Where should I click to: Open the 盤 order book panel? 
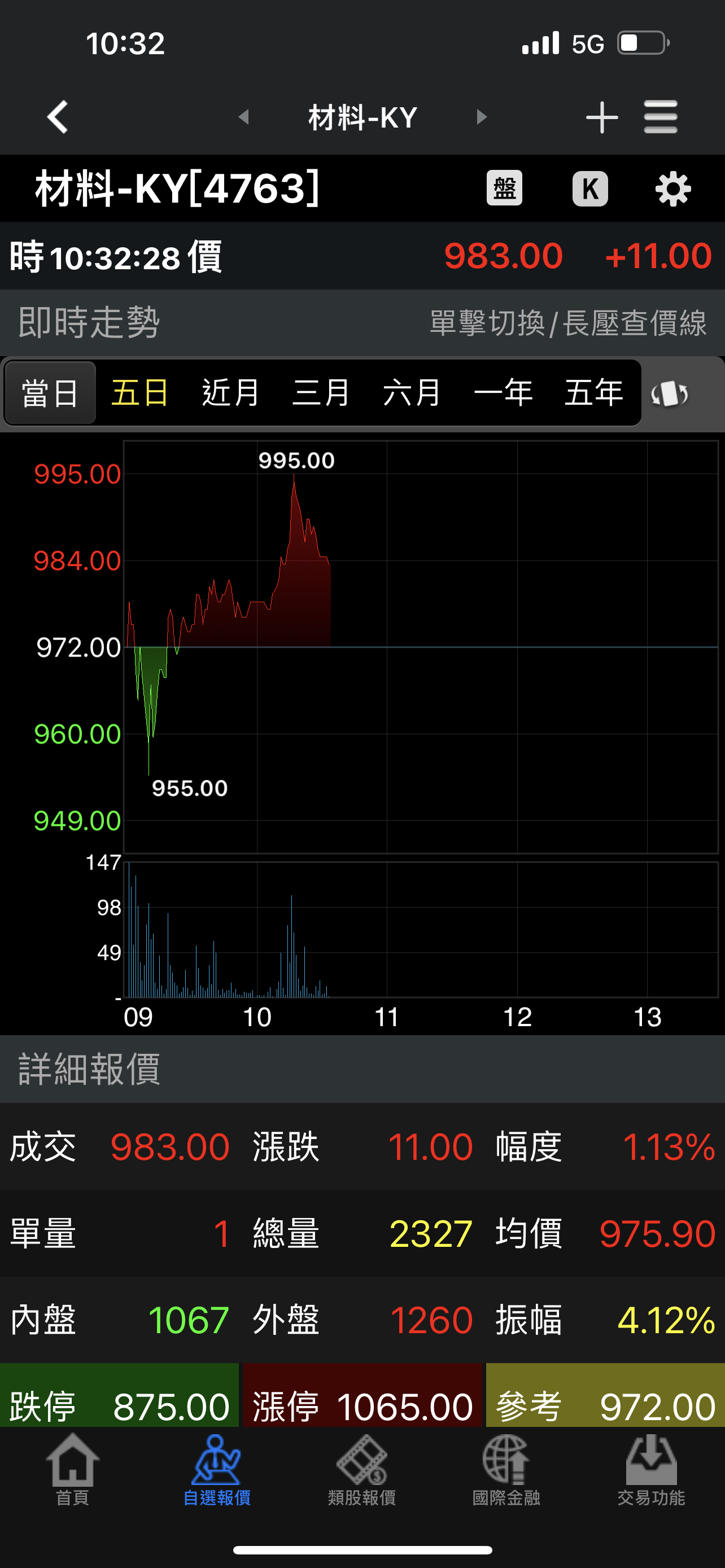pyautogui.click(x=504, y=189)
